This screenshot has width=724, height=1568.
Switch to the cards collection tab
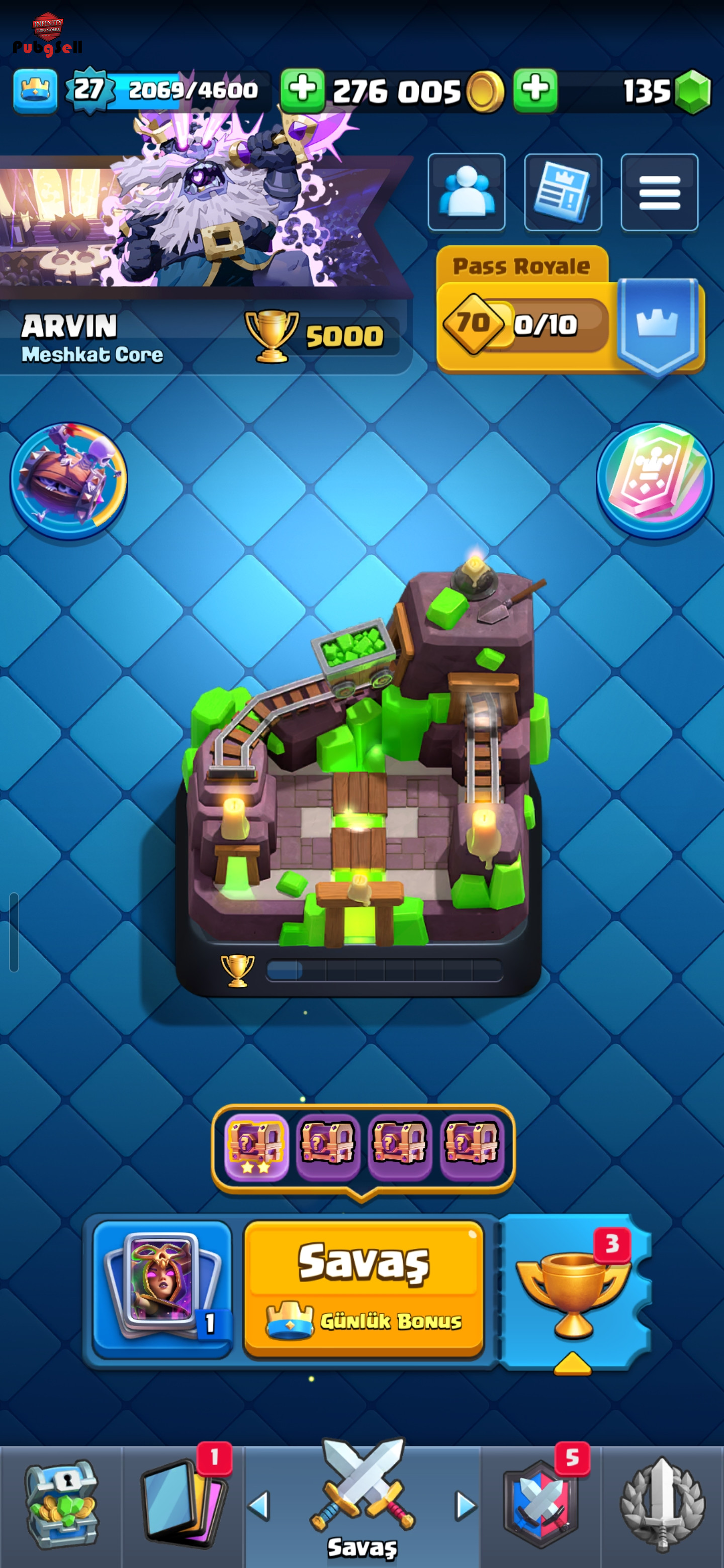pyautogui.click(x=183, y=1505)
